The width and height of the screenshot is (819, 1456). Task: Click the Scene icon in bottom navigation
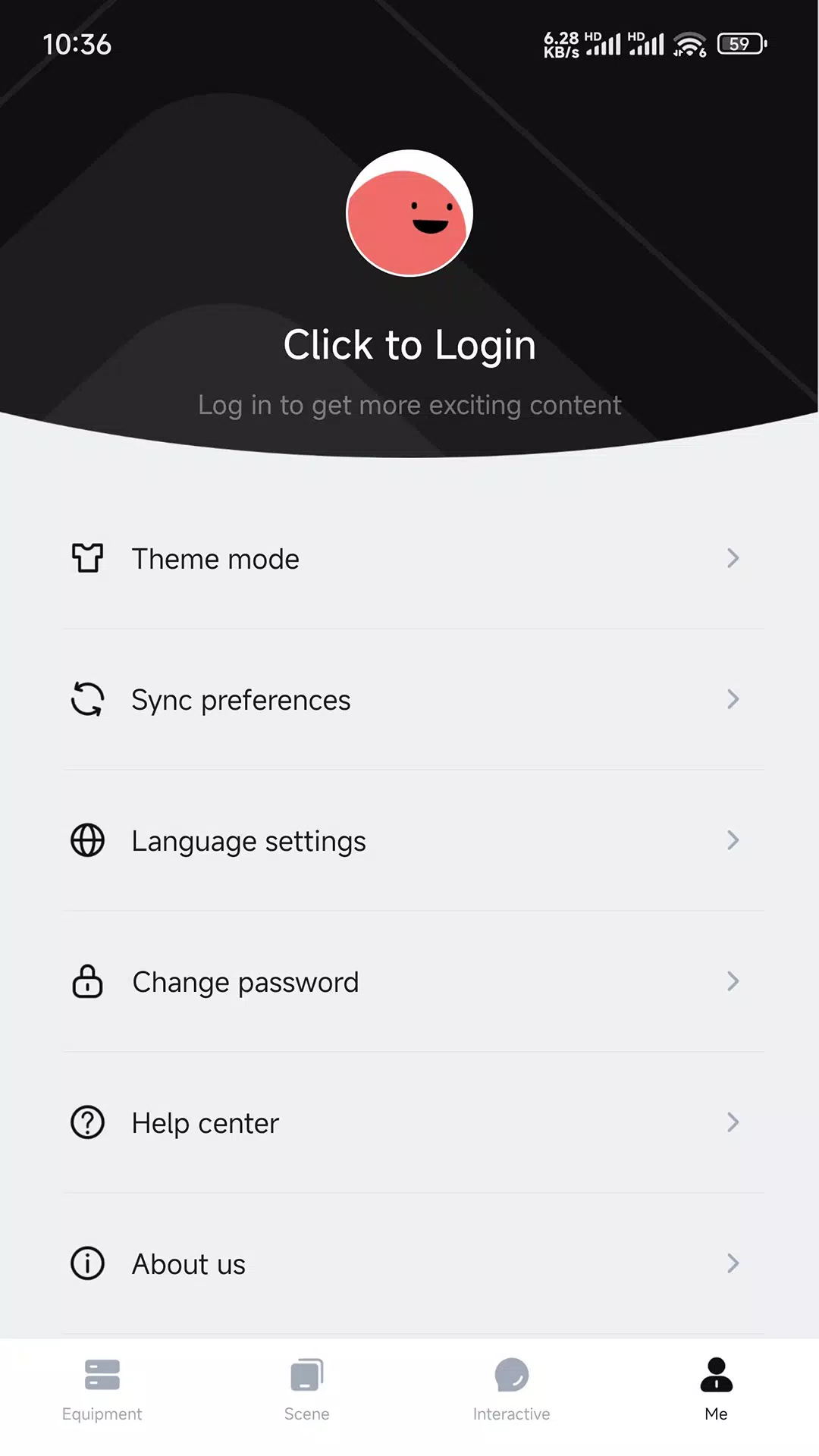[x=307, y=1374]
